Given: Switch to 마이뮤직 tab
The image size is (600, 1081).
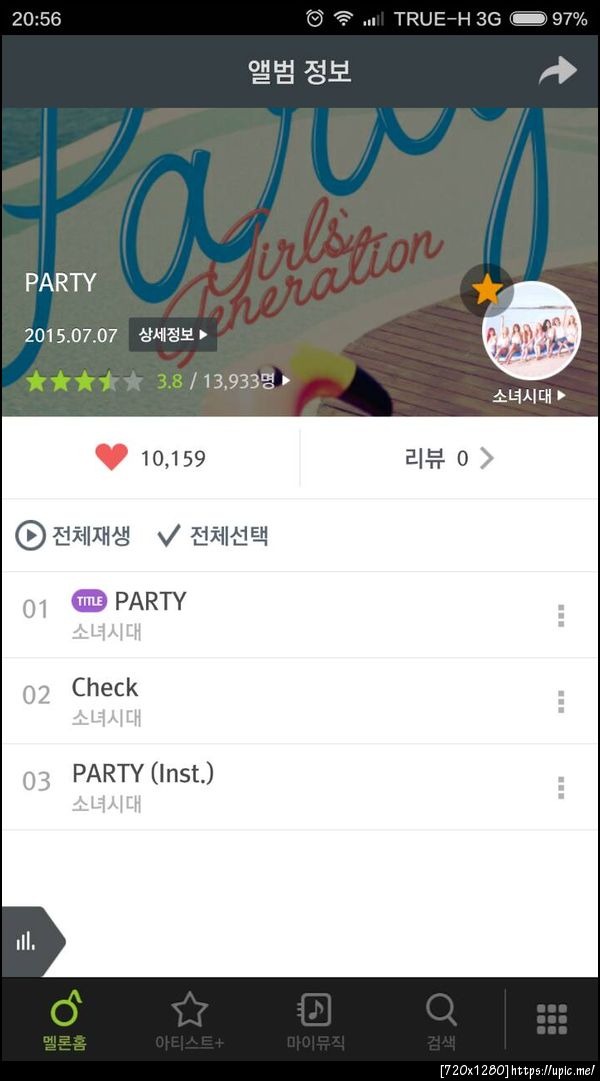Looking at the screenshot, I should click(x=315, y=1021).
